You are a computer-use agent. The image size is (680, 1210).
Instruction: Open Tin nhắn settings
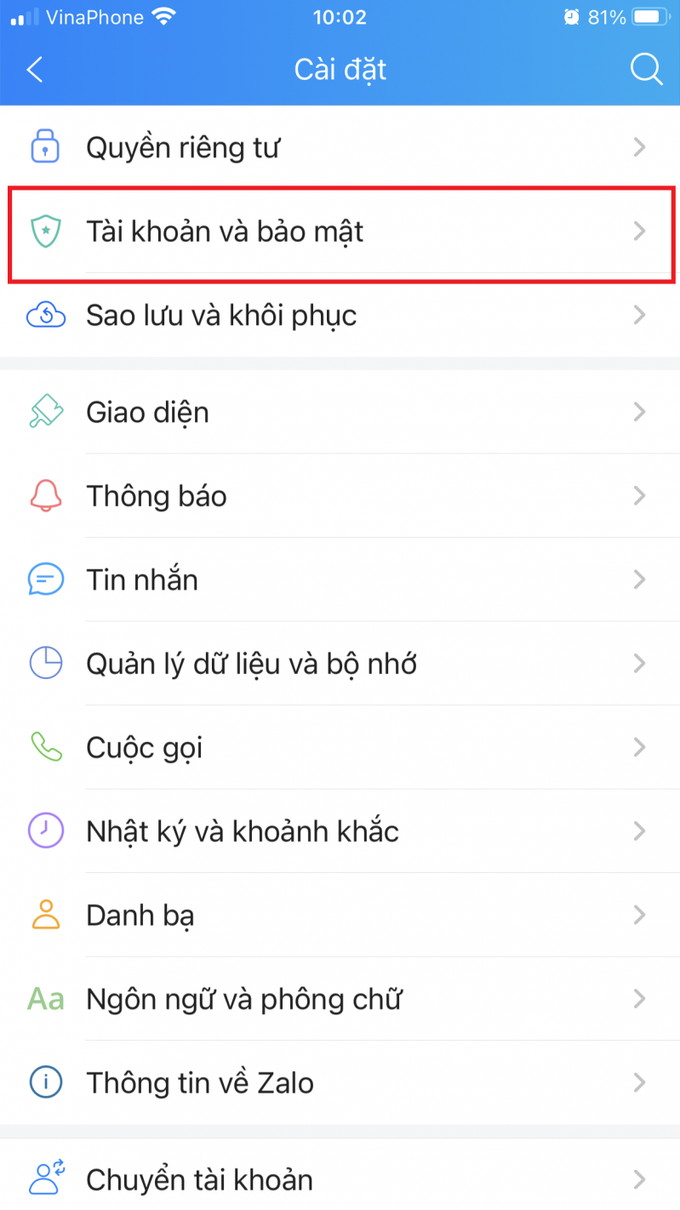point(142,580)
